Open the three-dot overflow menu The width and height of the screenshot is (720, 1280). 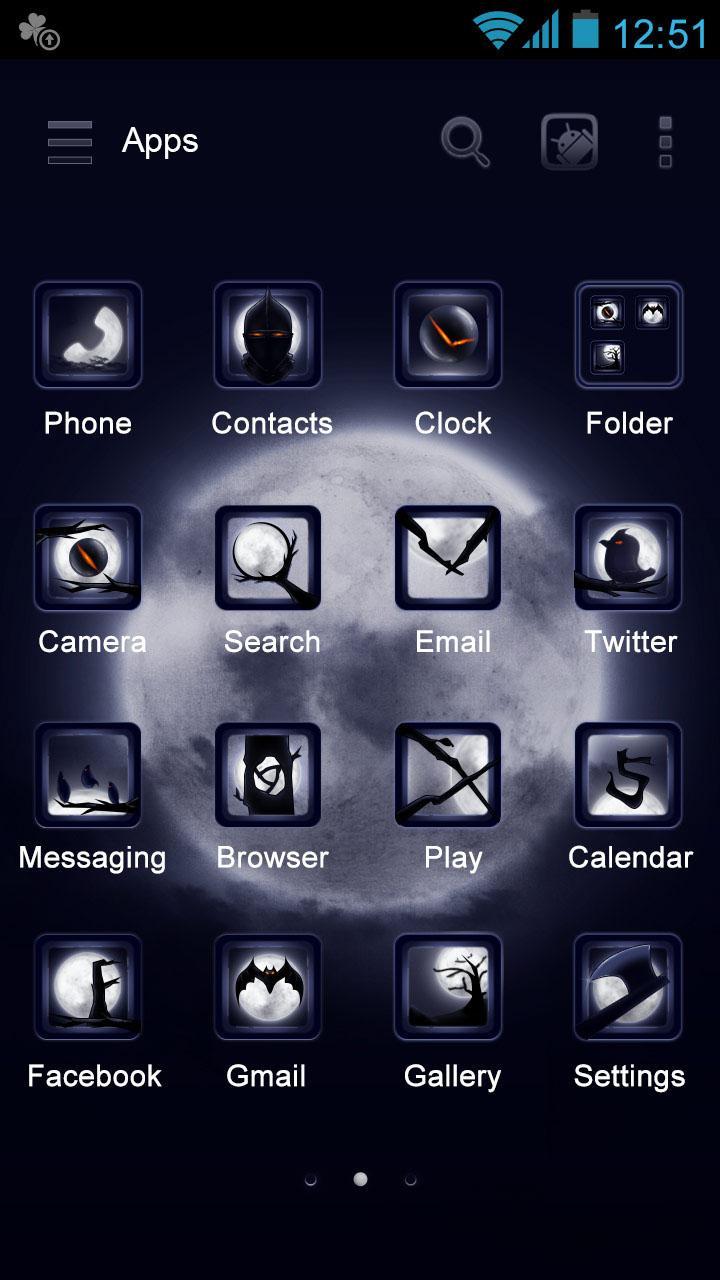coord(665,142)
